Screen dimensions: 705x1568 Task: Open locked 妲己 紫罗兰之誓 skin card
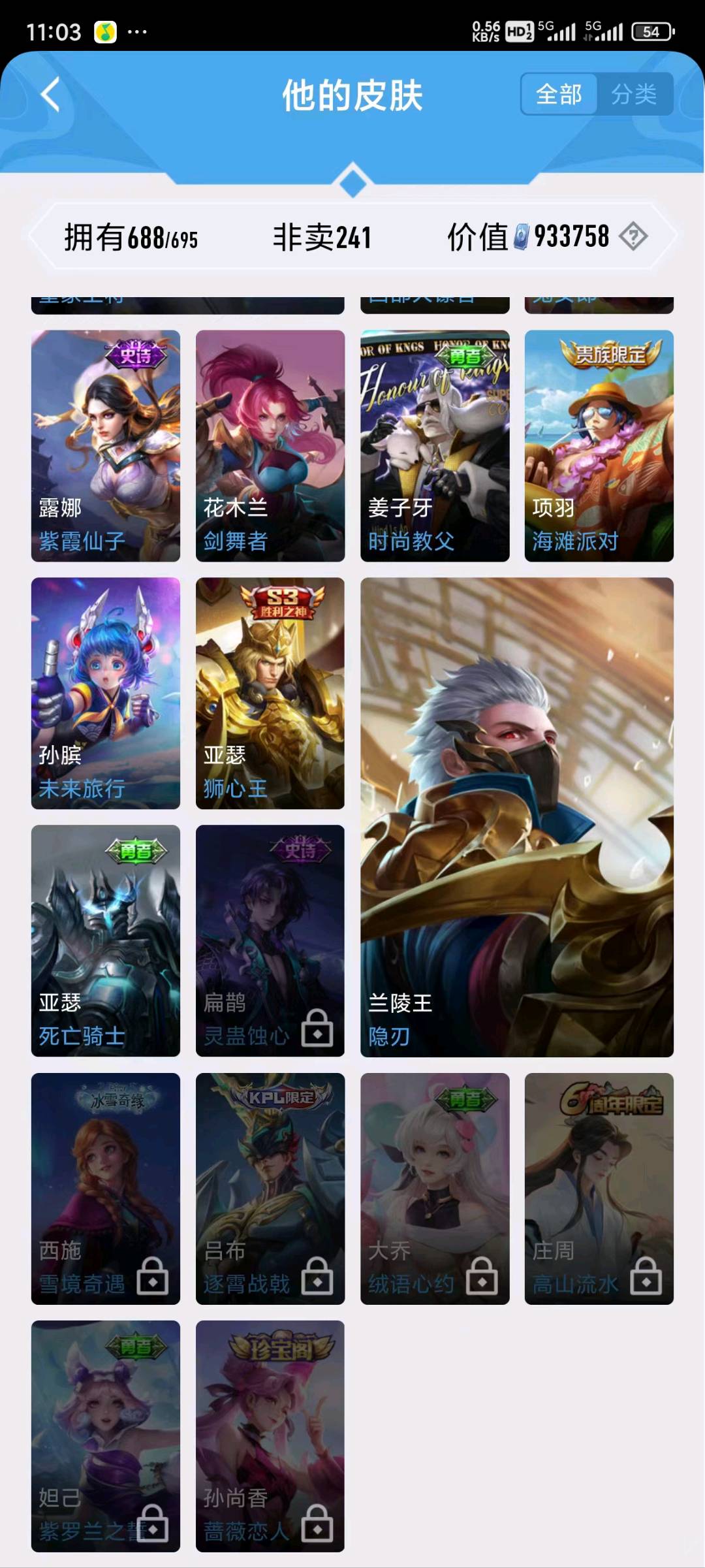(x=106, y=1435)
